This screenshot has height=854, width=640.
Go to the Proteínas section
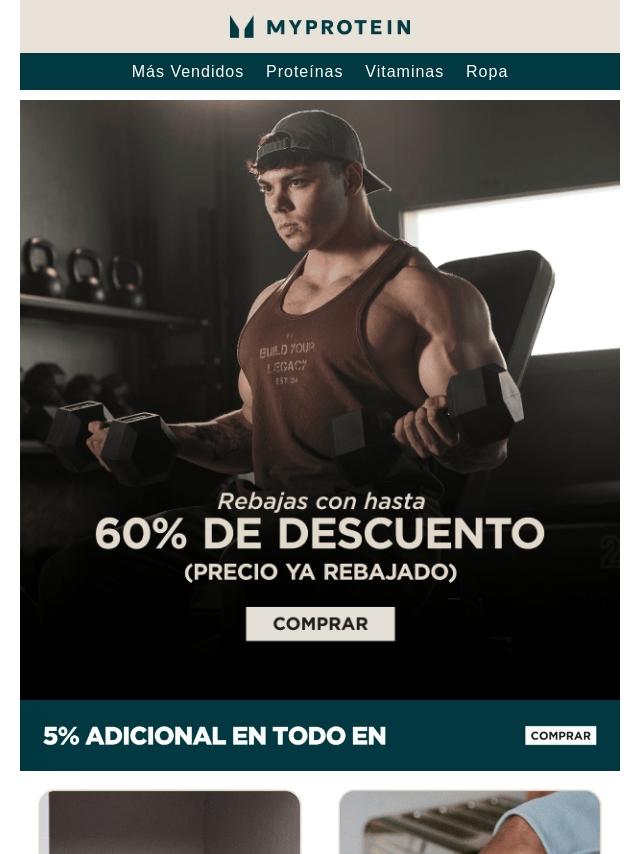[304, 72]
